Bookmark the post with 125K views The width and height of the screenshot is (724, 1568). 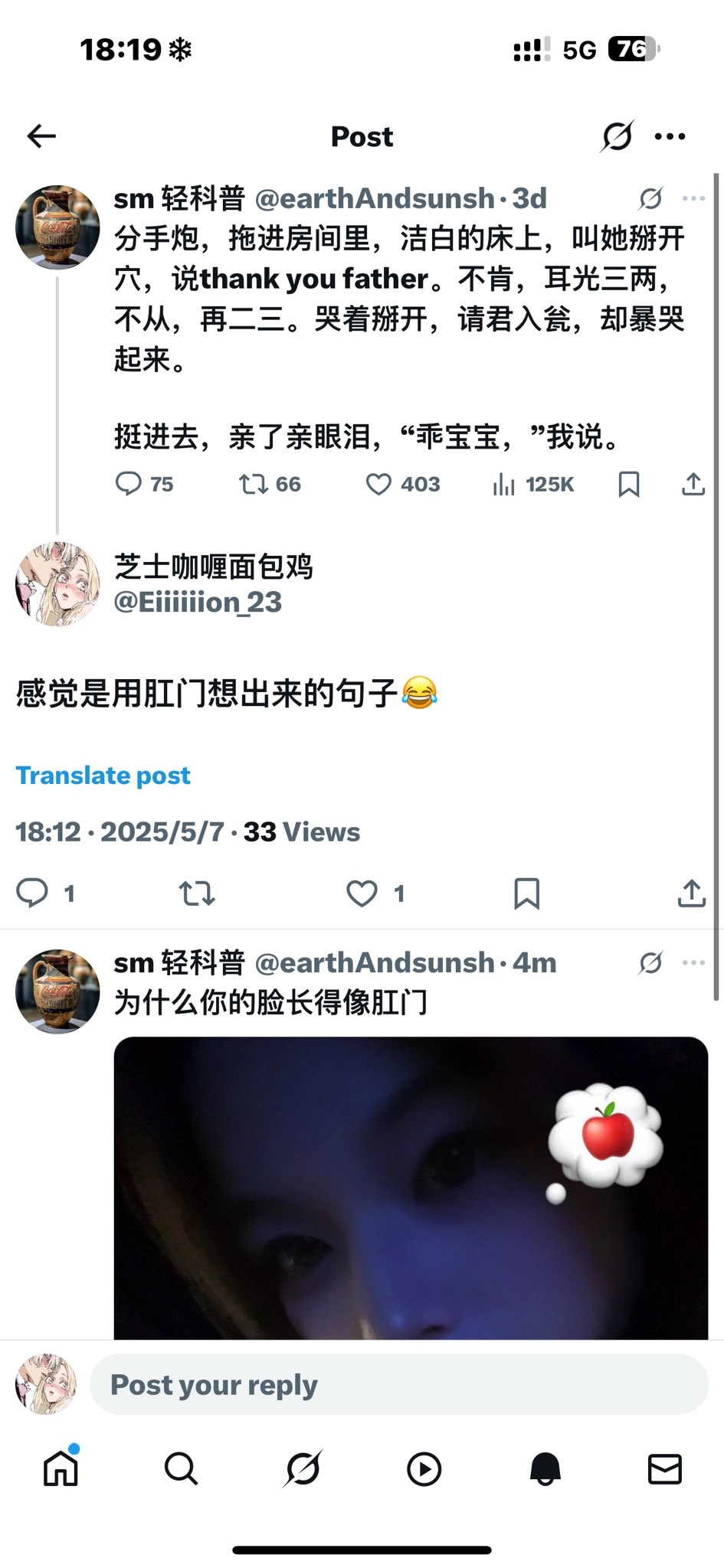point(629,484)
